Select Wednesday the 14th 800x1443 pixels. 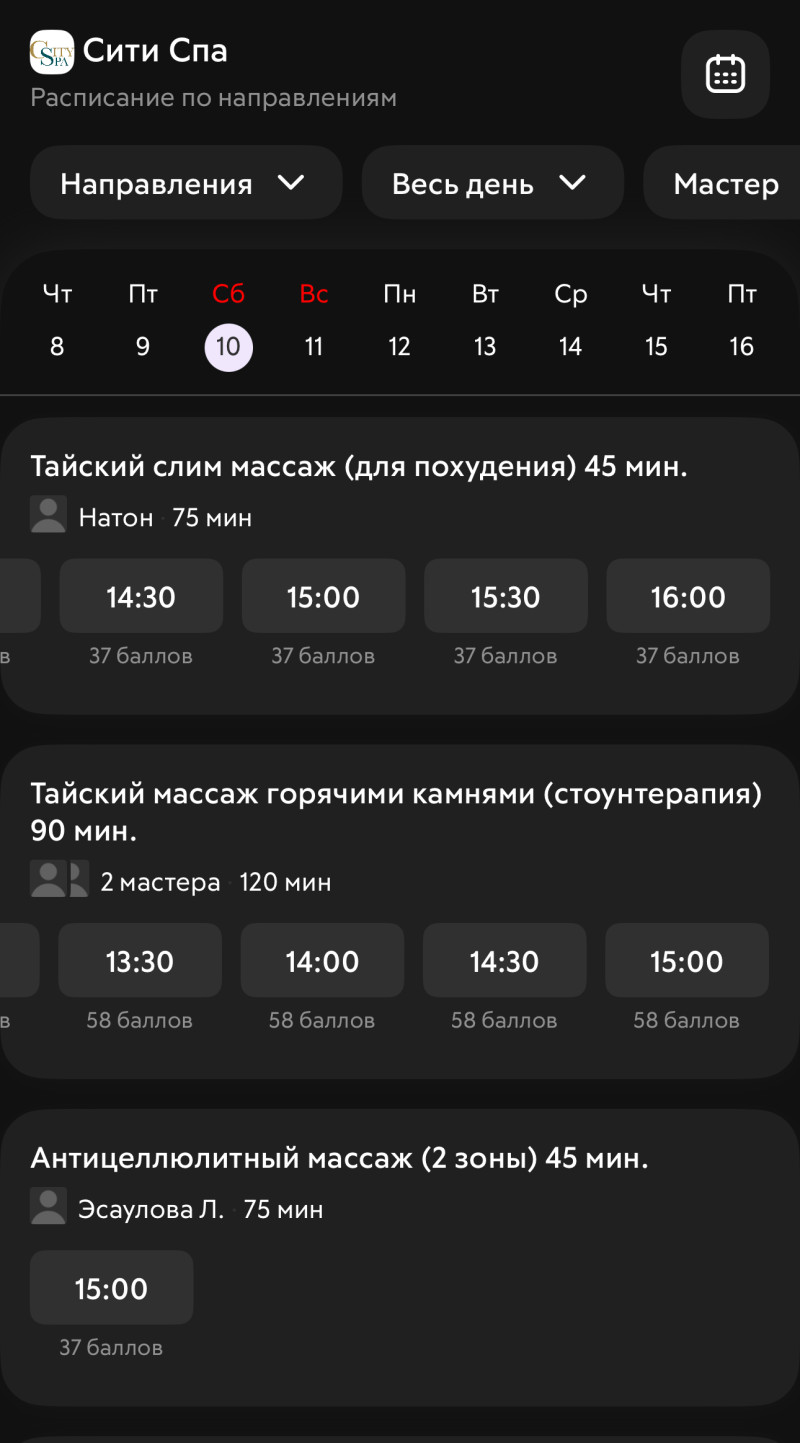(570, 346)
